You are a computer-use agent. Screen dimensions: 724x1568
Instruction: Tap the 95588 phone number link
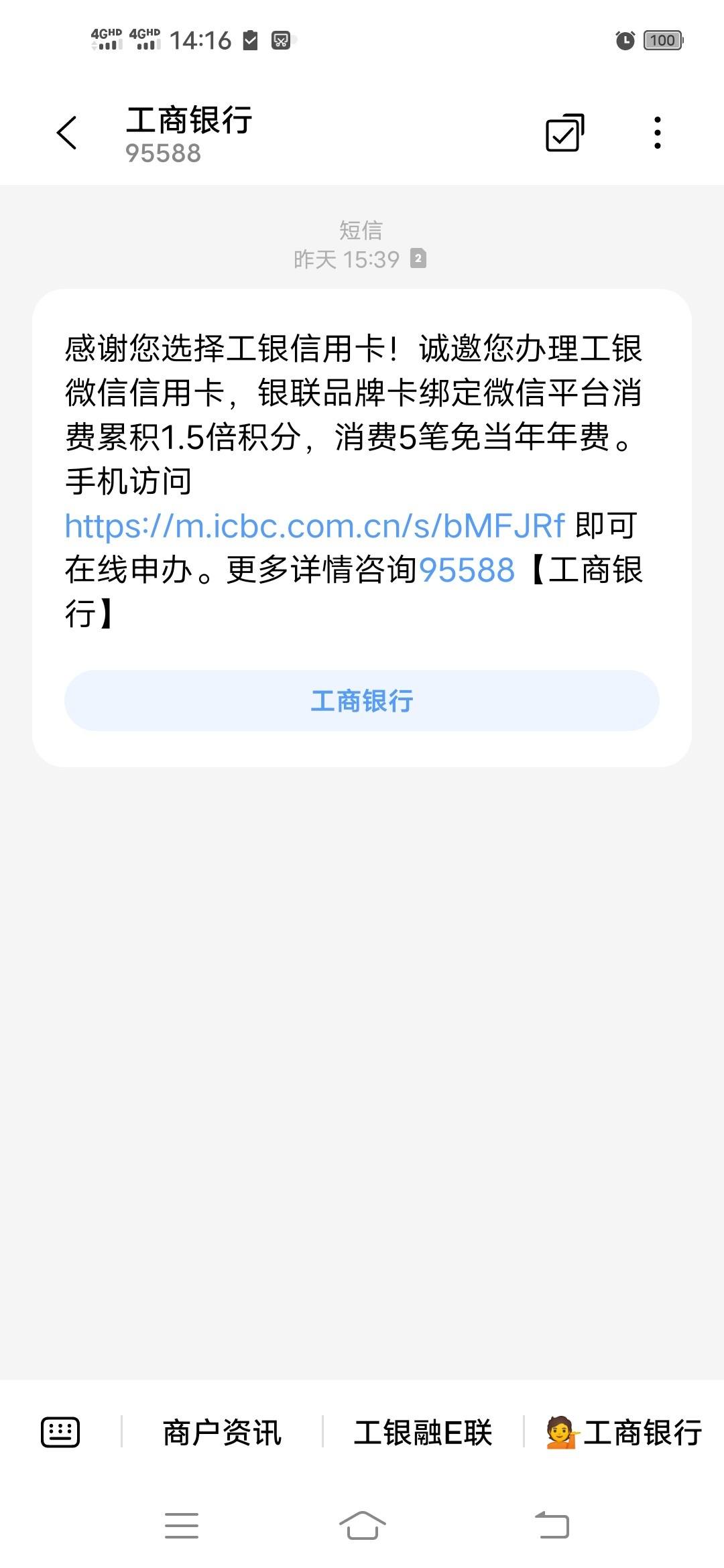tap(467, 570)
